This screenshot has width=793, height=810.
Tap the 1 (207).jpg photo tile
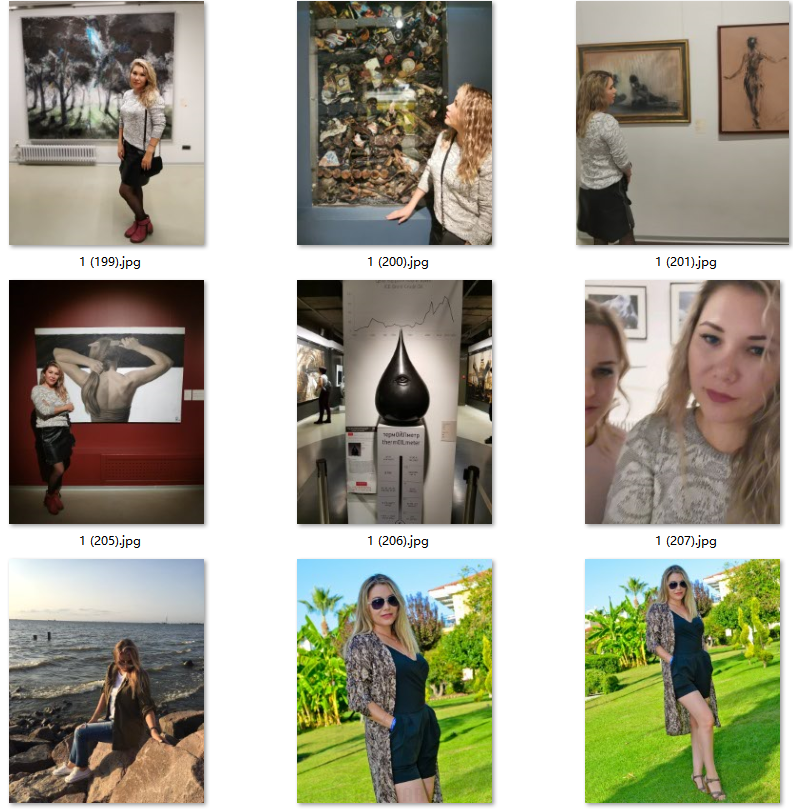(x=682, y=402)
